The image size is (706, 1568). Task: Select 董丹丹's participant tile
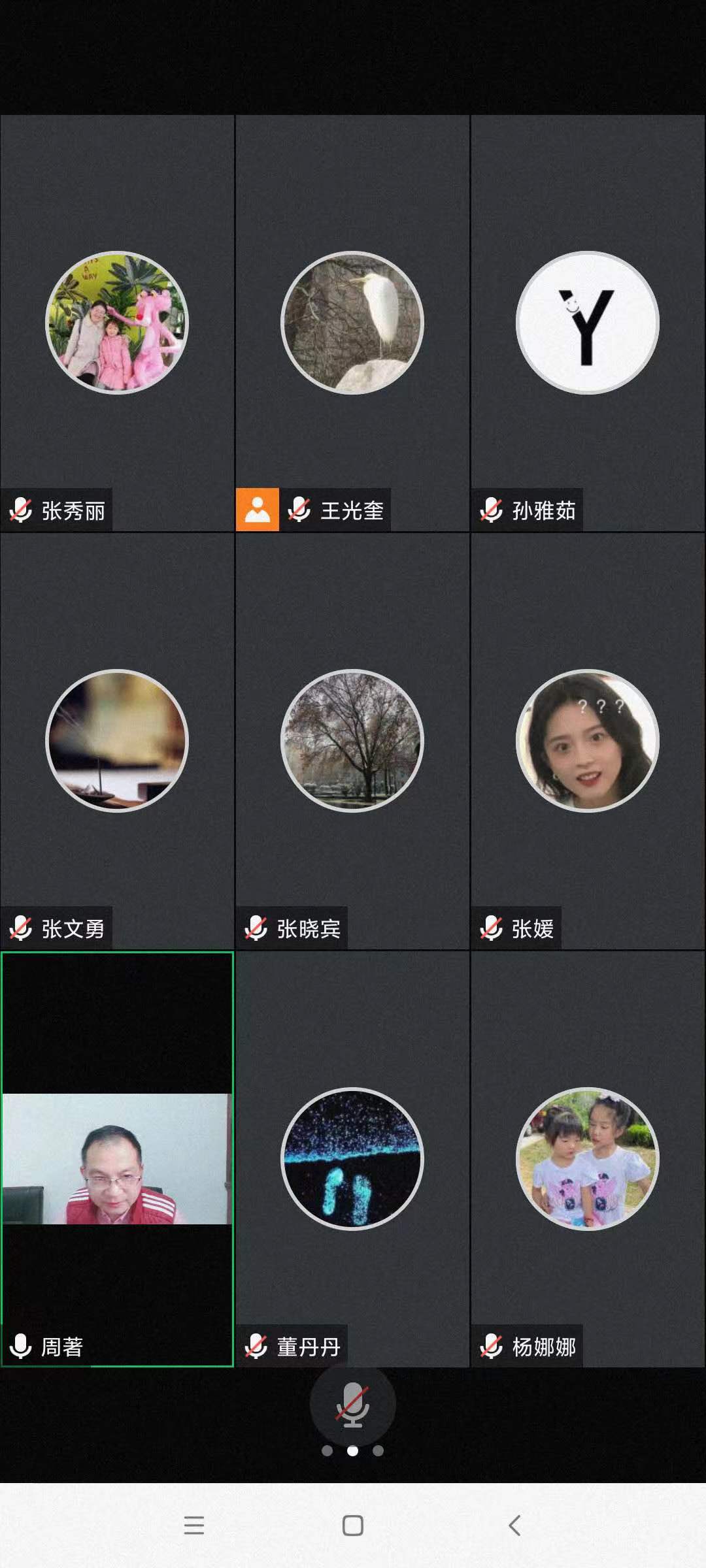(x=352, y=1158)
